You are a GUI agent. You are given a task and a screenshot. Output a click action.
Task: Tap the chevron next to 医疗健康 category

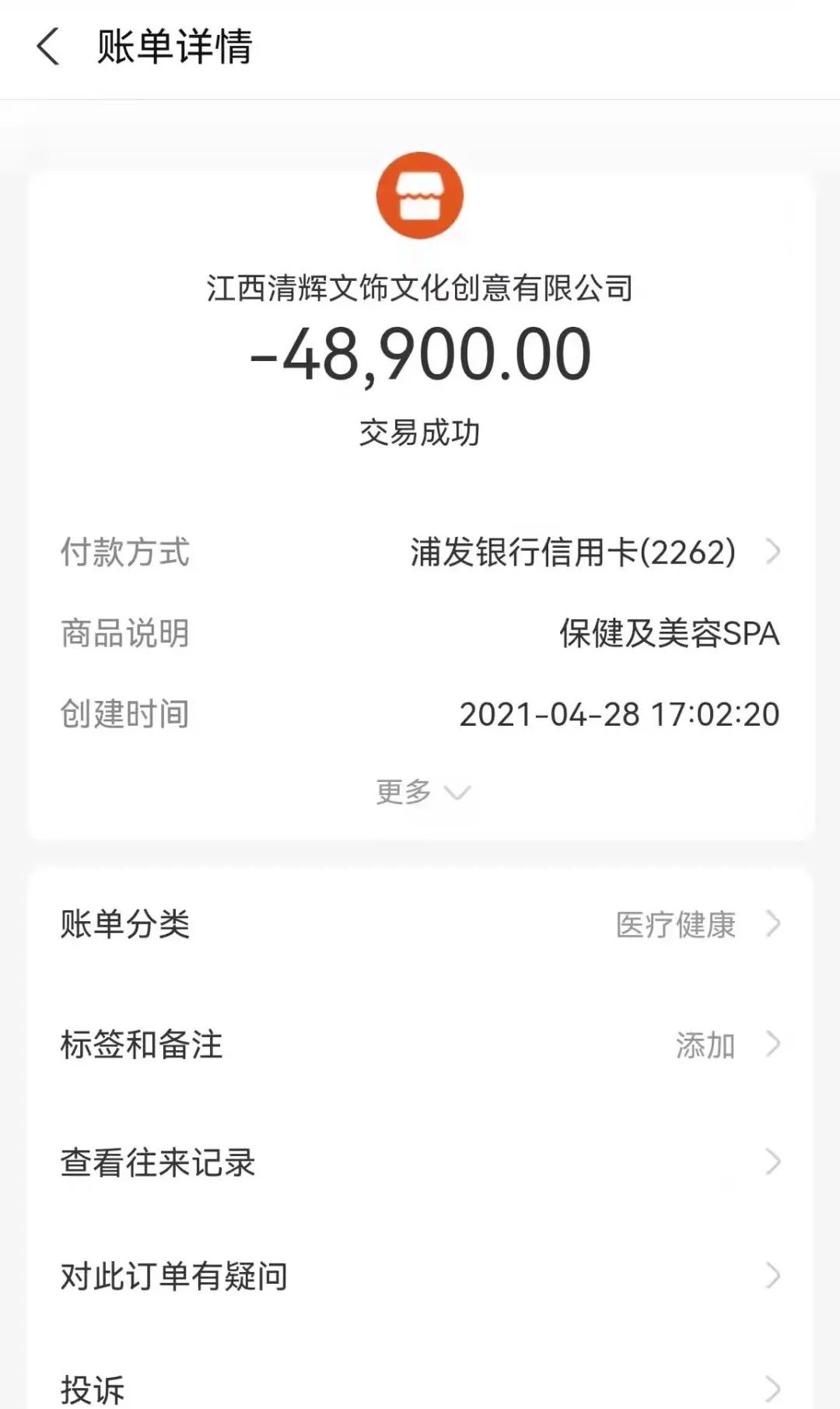tap(772, 926)
